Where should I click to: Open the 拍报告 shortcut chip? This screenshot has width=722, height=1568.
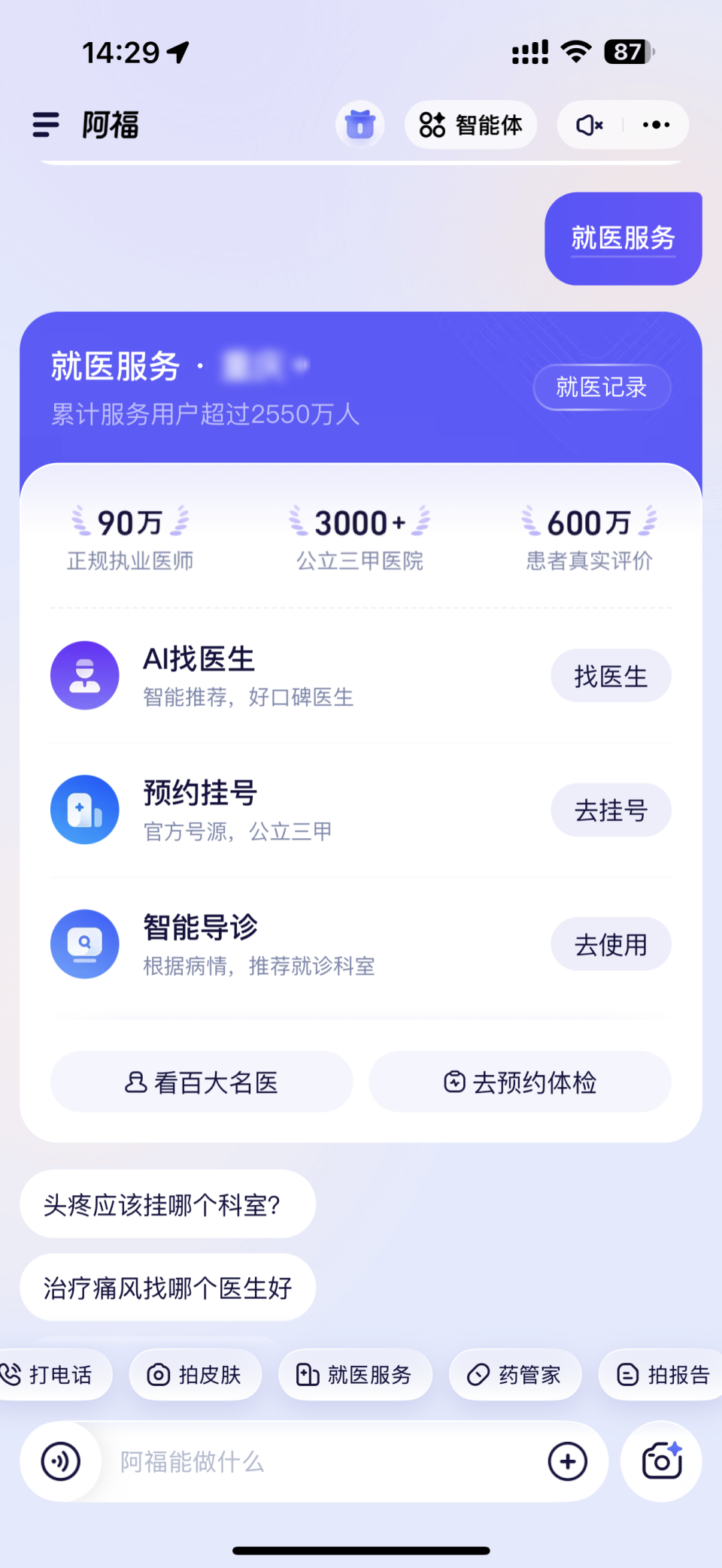(663, 1375)
